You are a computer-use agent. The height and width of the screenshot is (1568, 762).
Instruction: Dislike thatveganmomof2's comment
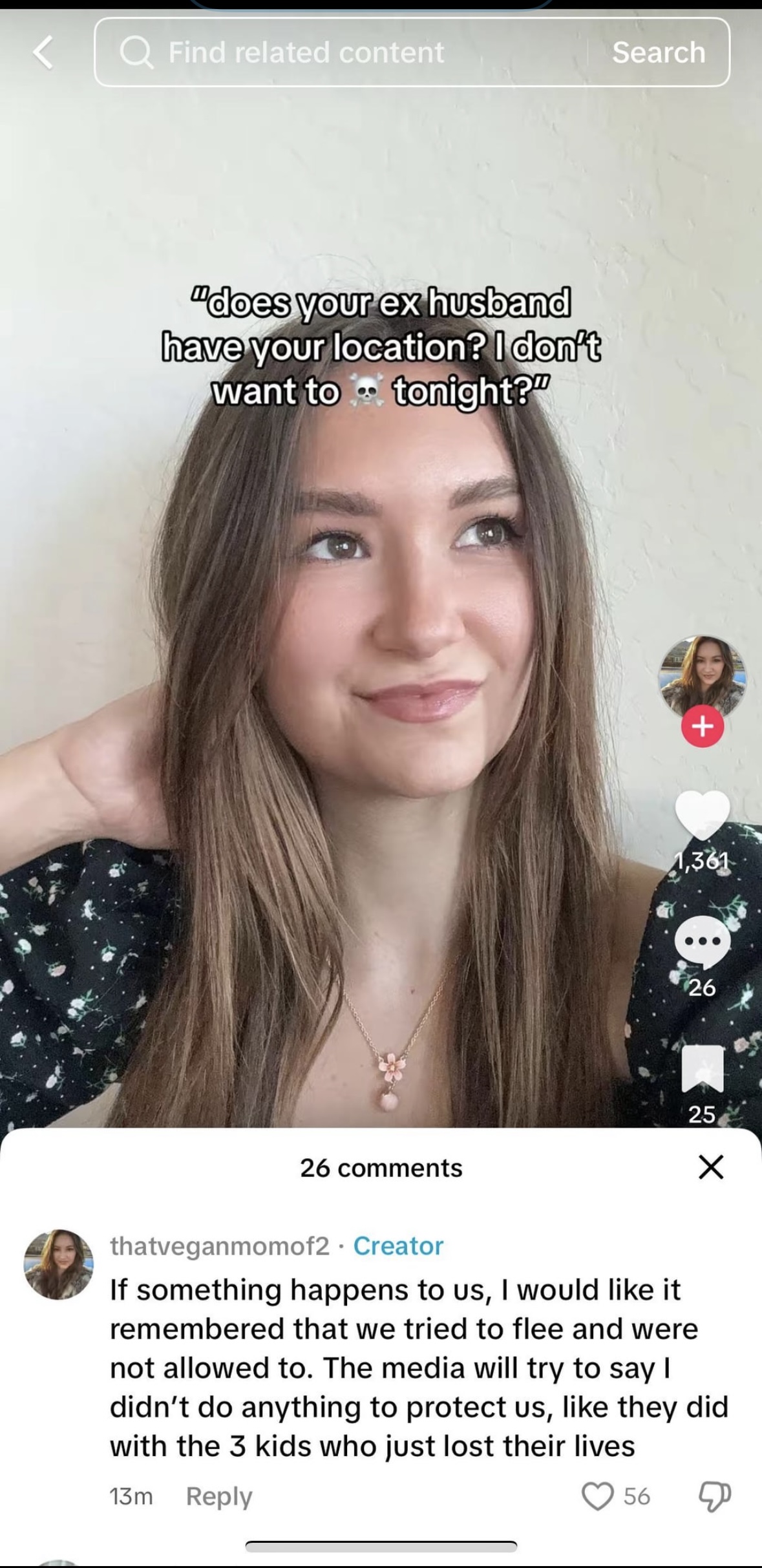coord(715,1496)
